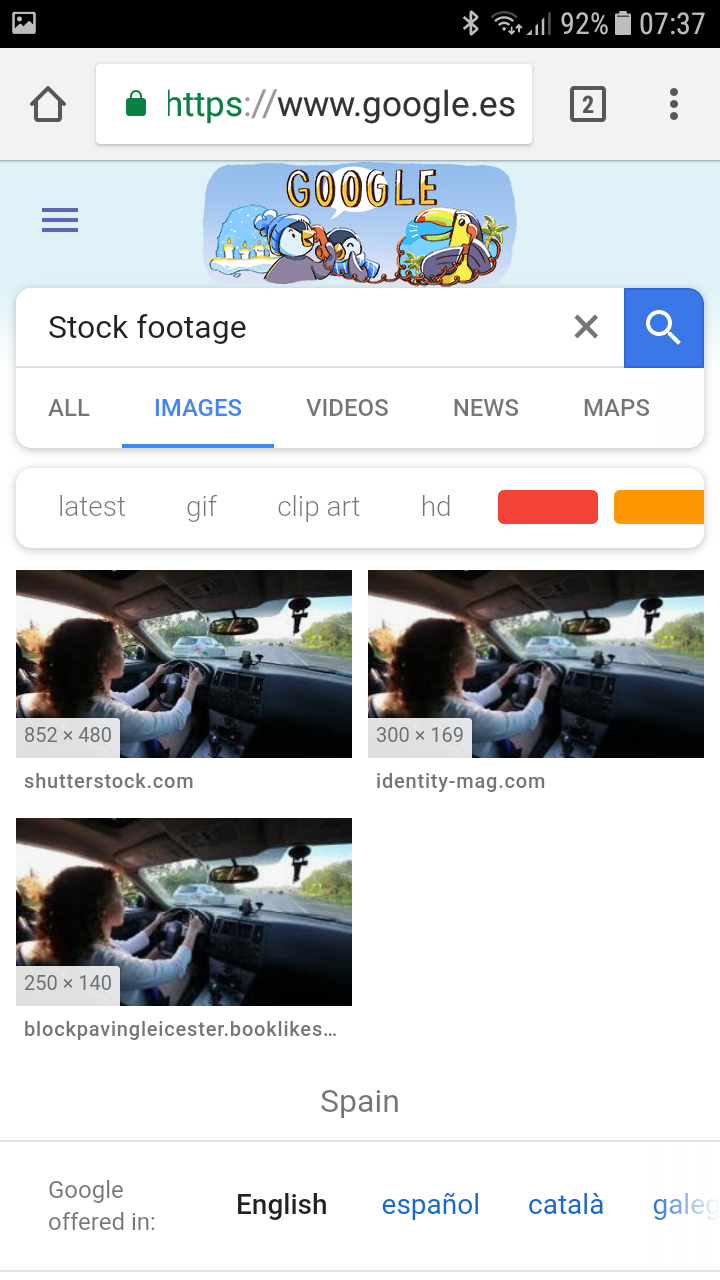This screenshot has width=720, height=1280.
Task: Open the blockpavingleicester.booklikes image result
Action: pyautogui.click(x=184, y=912)
